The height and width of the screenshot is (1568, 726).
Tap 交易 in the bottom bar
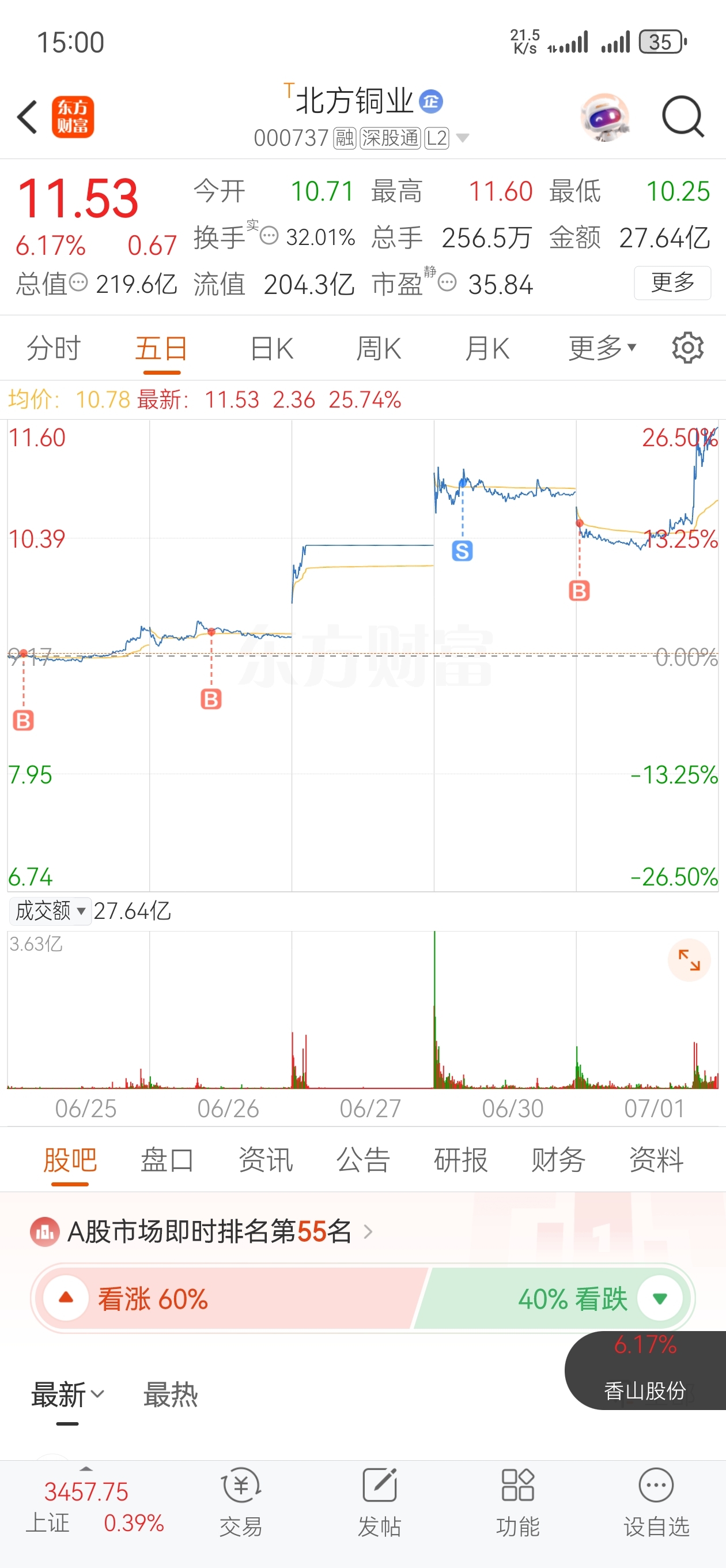pos(241,1501)
